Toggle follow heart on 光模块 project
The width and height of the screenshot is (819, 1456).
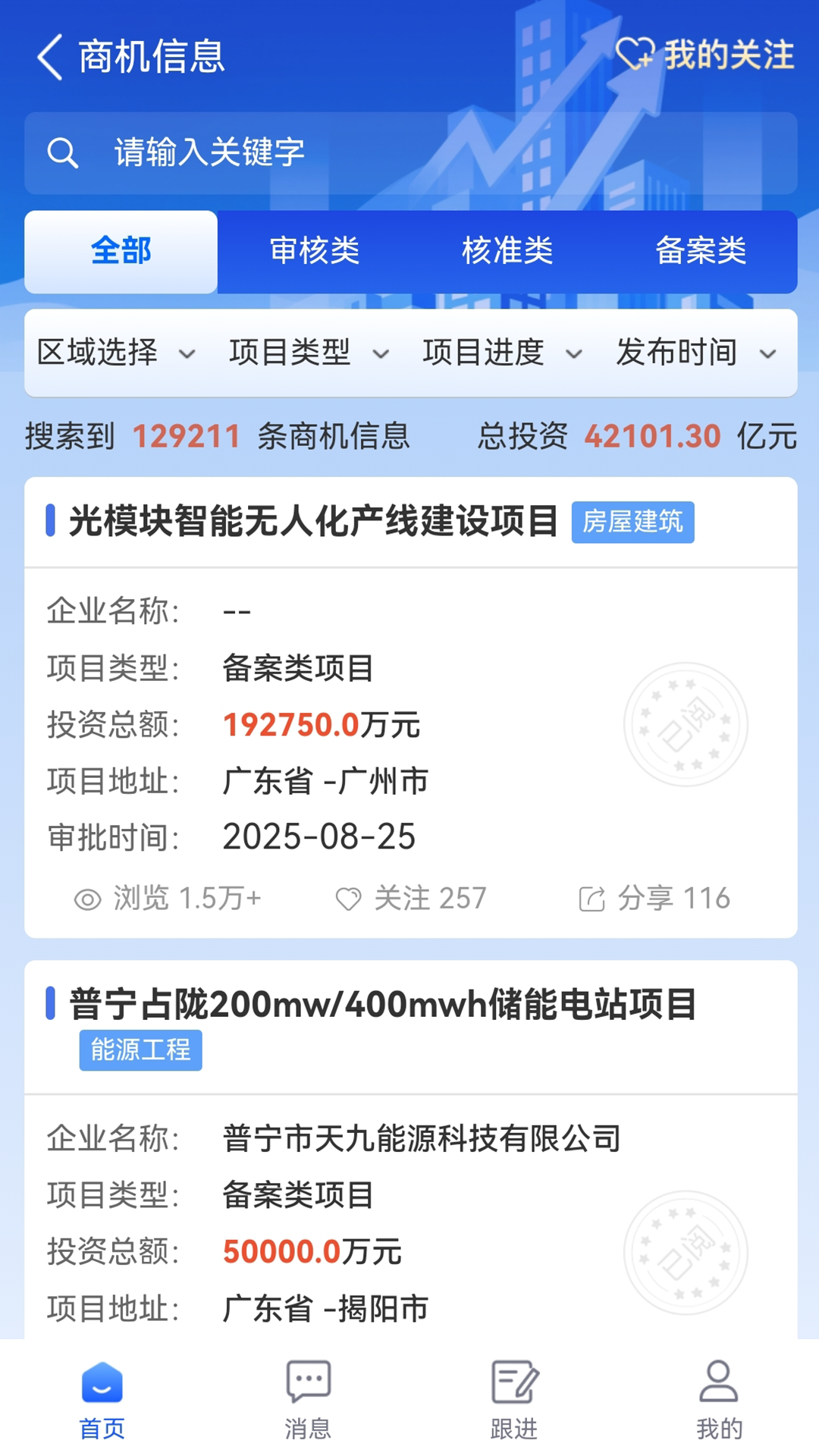pyautogui.click(x=350, y=898)
